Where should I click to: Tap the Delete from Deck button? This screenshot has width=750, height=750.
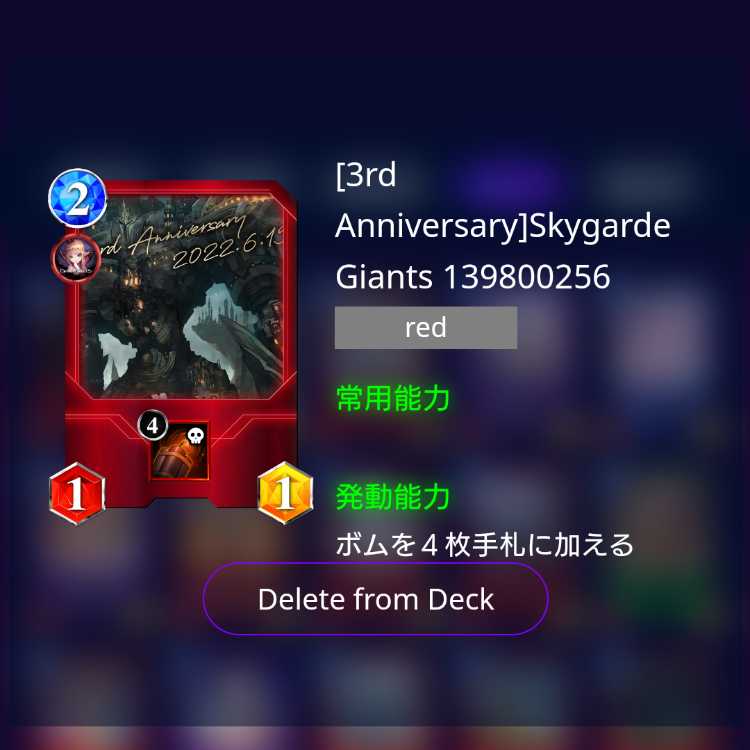pyautogui.click(x=375, y=599)
